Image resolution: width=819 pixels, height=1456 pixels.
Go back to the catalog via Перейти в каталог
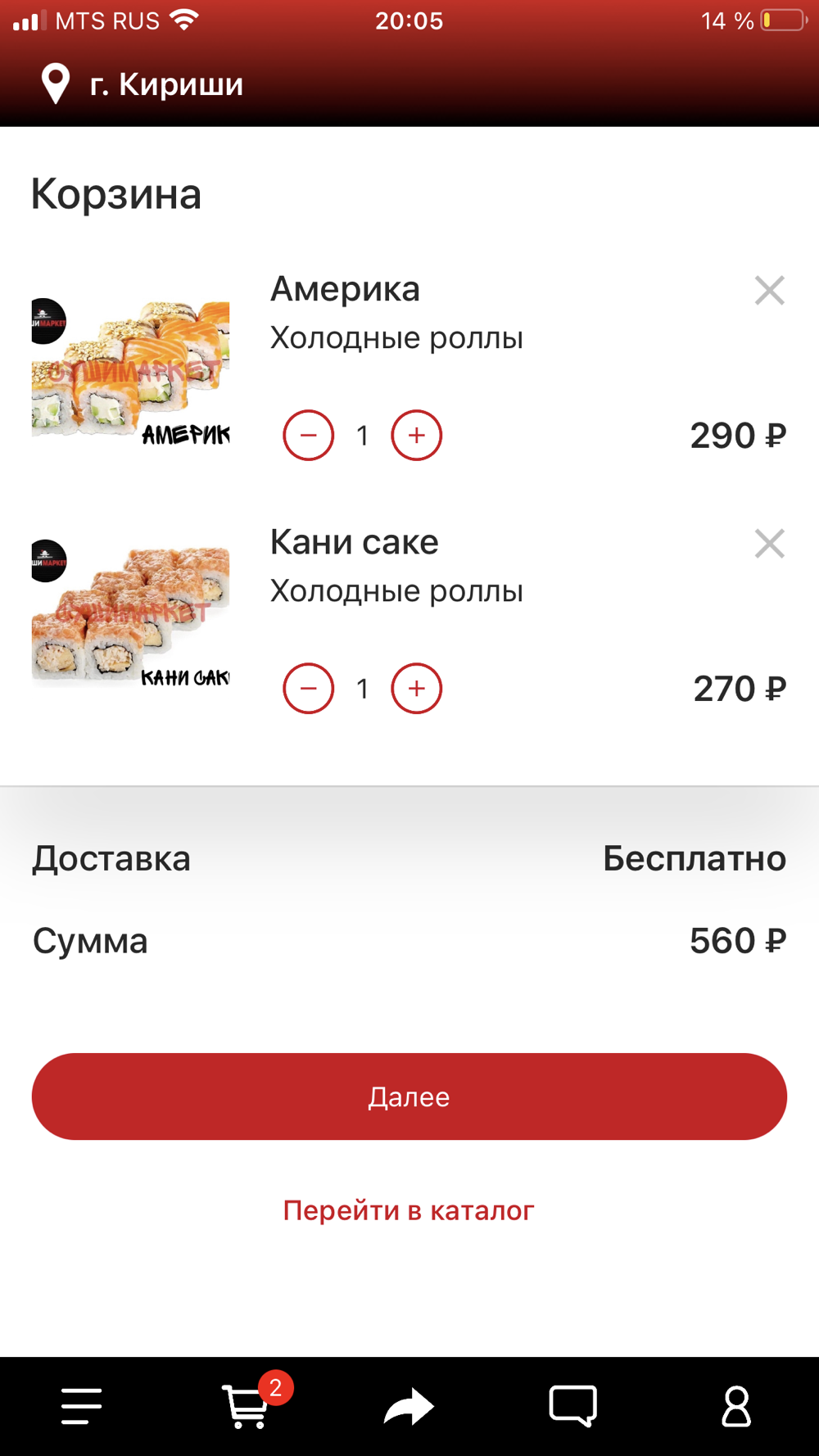click(409, 1210)
